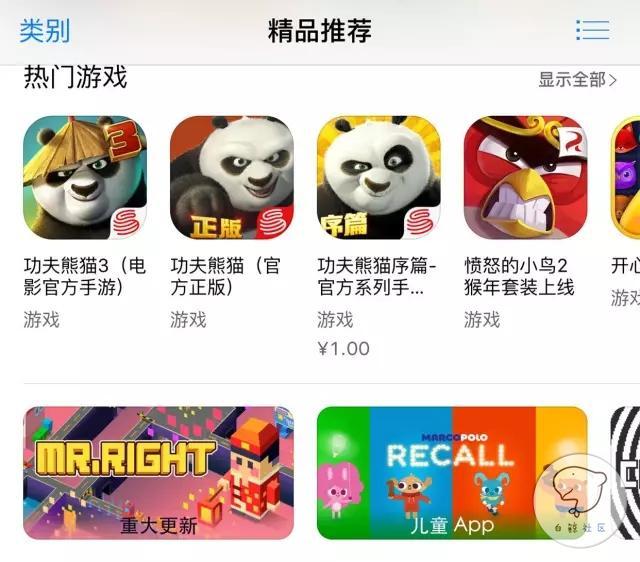
Task: Open the list icon in the top bar
Action: [592, 30]
